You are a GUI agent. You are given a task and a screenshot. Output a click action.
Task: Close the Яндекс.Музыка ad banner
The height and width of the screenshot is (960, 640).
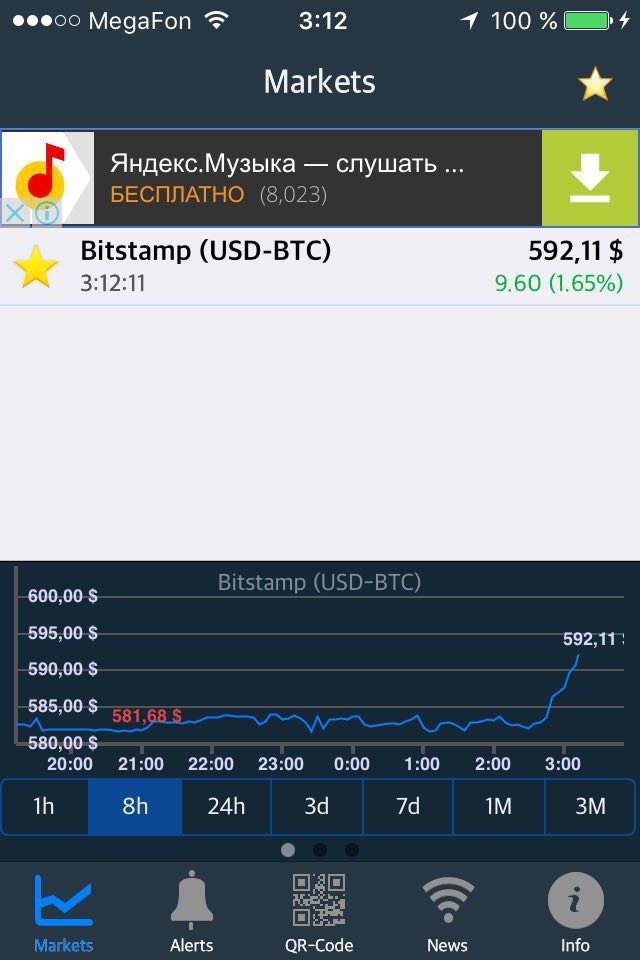[15, 213]
